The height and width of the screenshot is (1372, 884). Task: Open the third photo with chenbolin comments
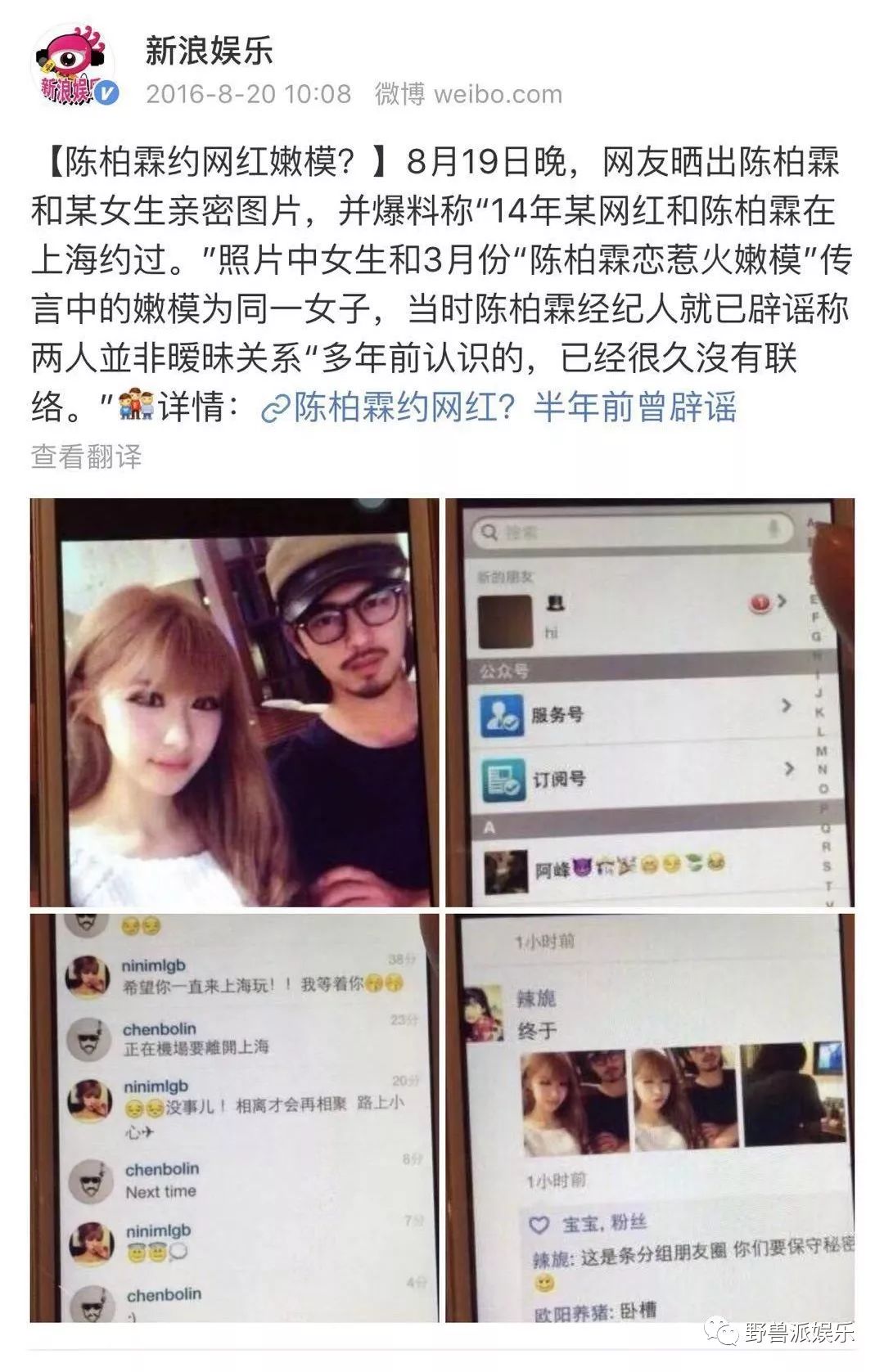click(x=235, y=1117)
